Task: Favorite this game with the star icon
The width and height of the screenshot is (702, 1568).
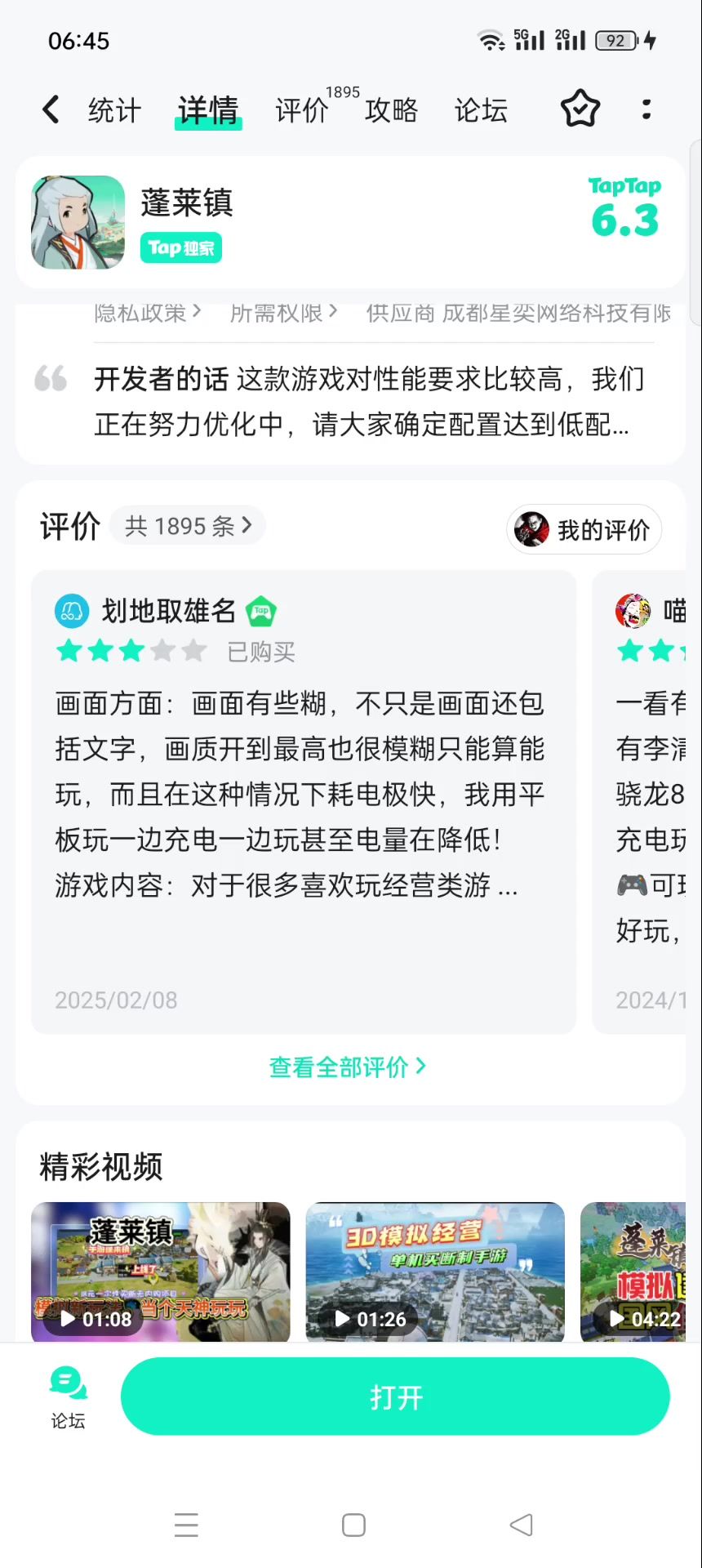Action: (580, 109)
